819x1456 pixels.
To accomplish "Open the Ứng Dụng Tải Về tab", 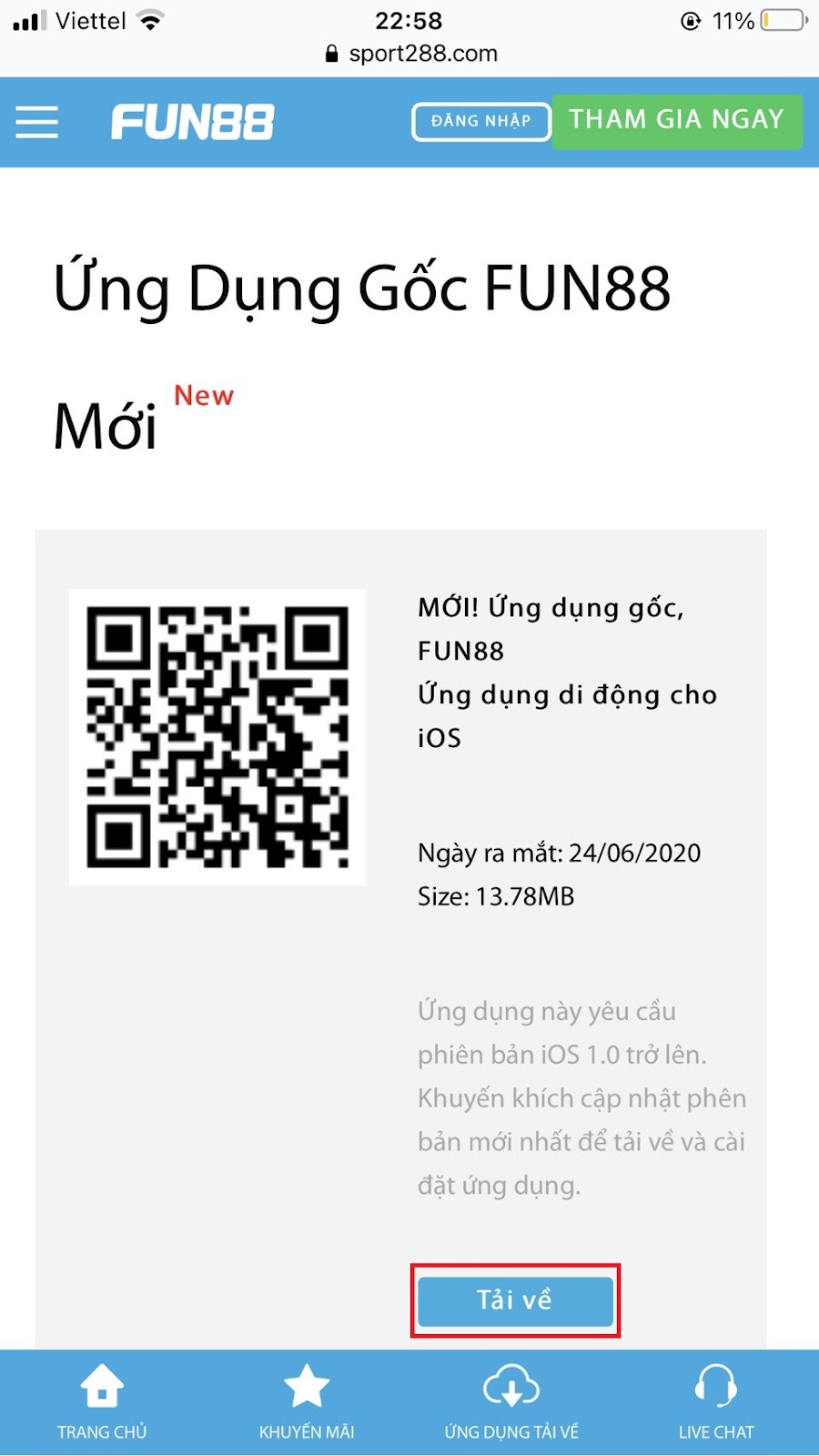I will 511,1402.
